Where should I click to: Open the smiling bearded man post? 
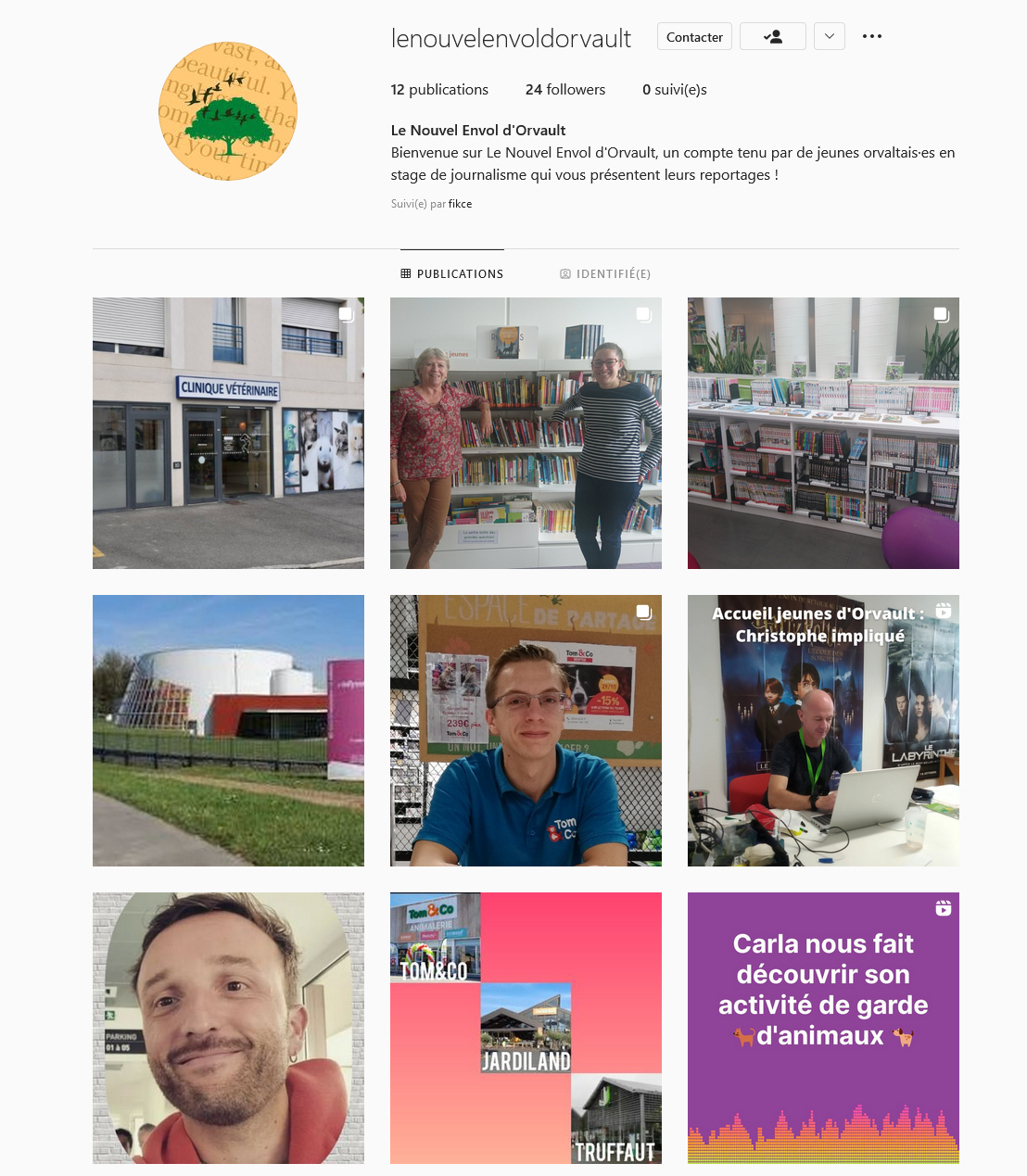pyautogui.click(x=228, y=1028)
